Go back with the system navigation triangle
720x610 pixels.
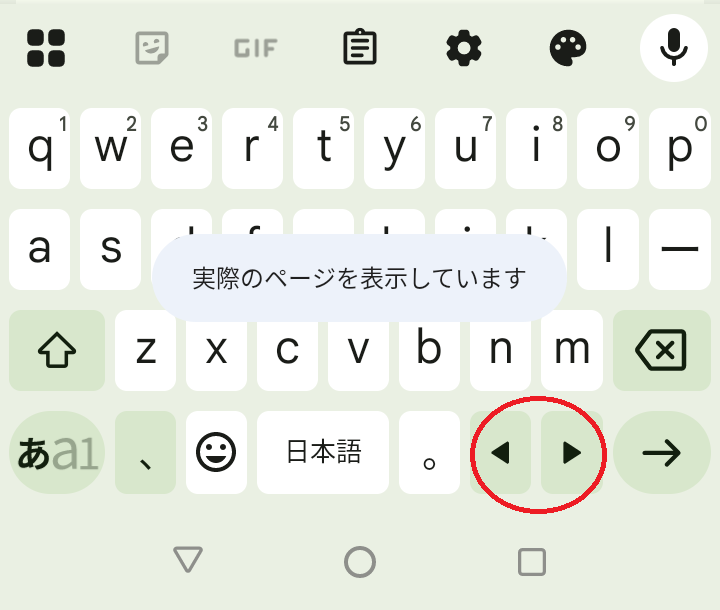pos(188,561)
